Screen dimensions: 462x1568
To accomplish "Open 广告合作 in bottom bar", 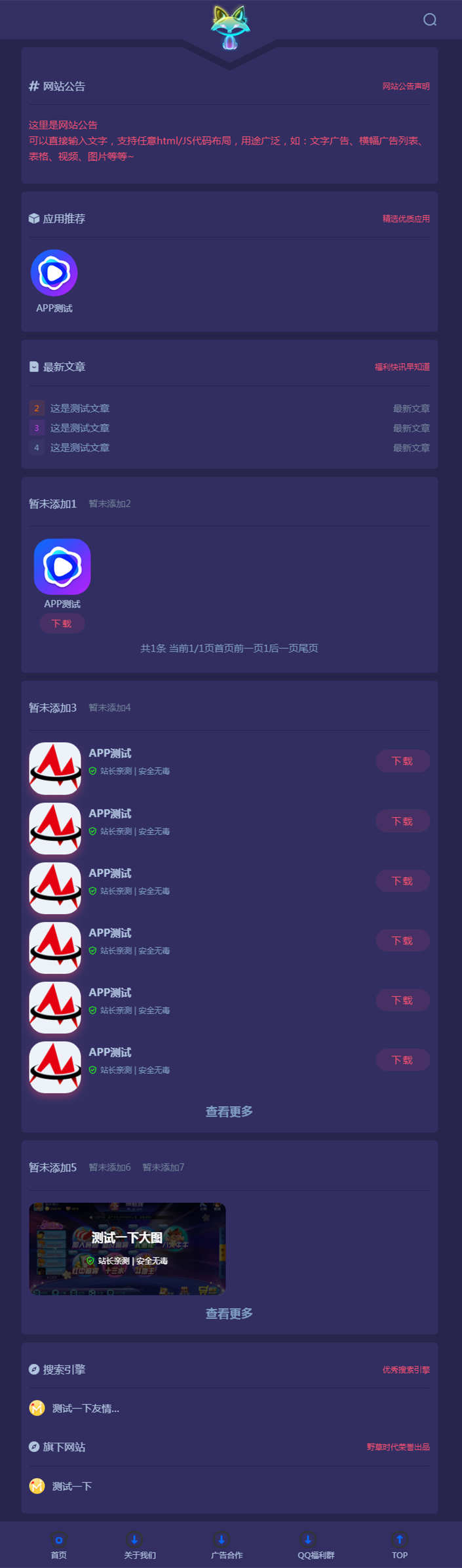I will tap(227, 1546).
